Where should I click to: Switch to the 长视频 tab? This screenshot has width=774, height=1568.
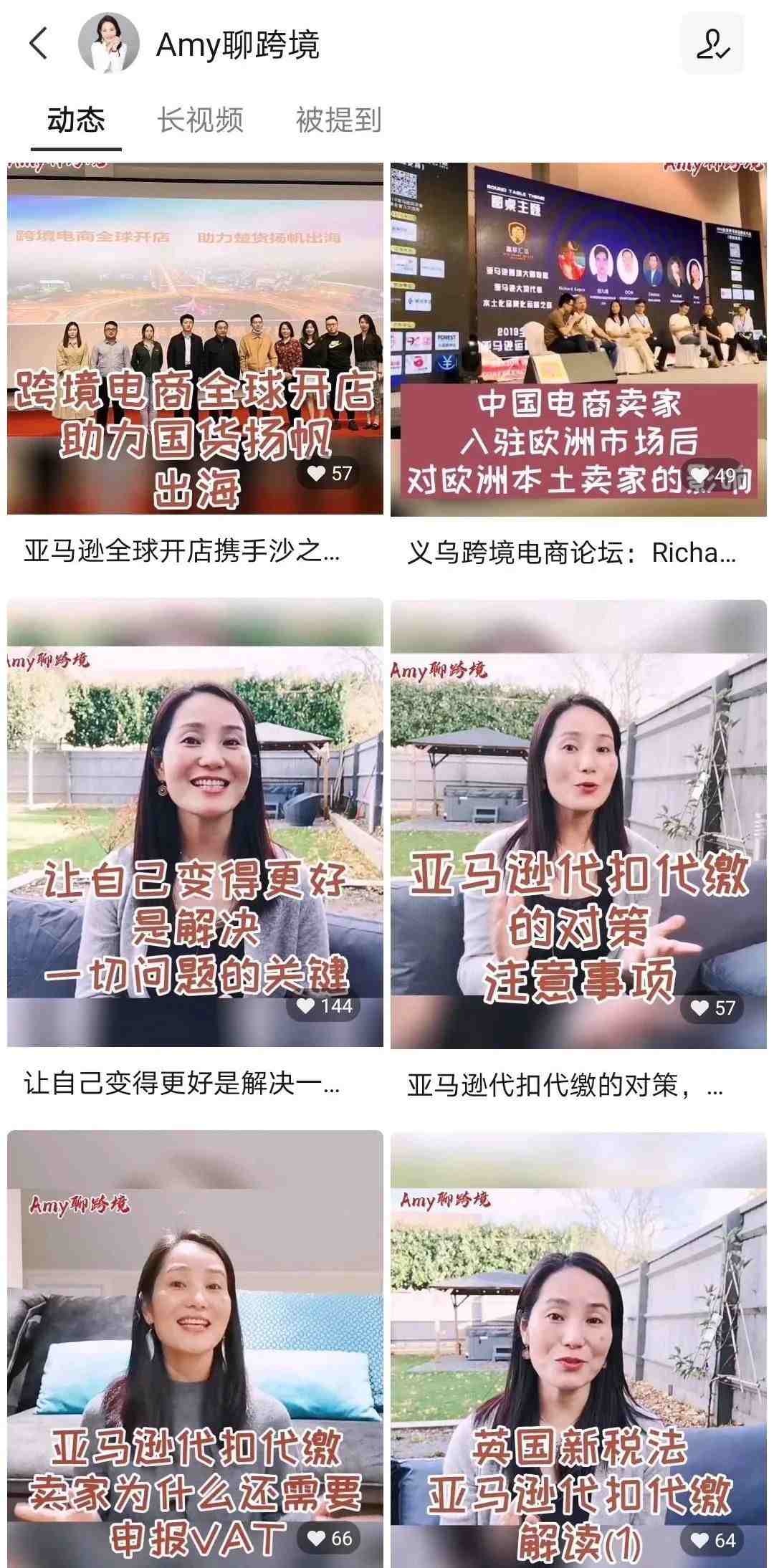click(x=200, y=120)
